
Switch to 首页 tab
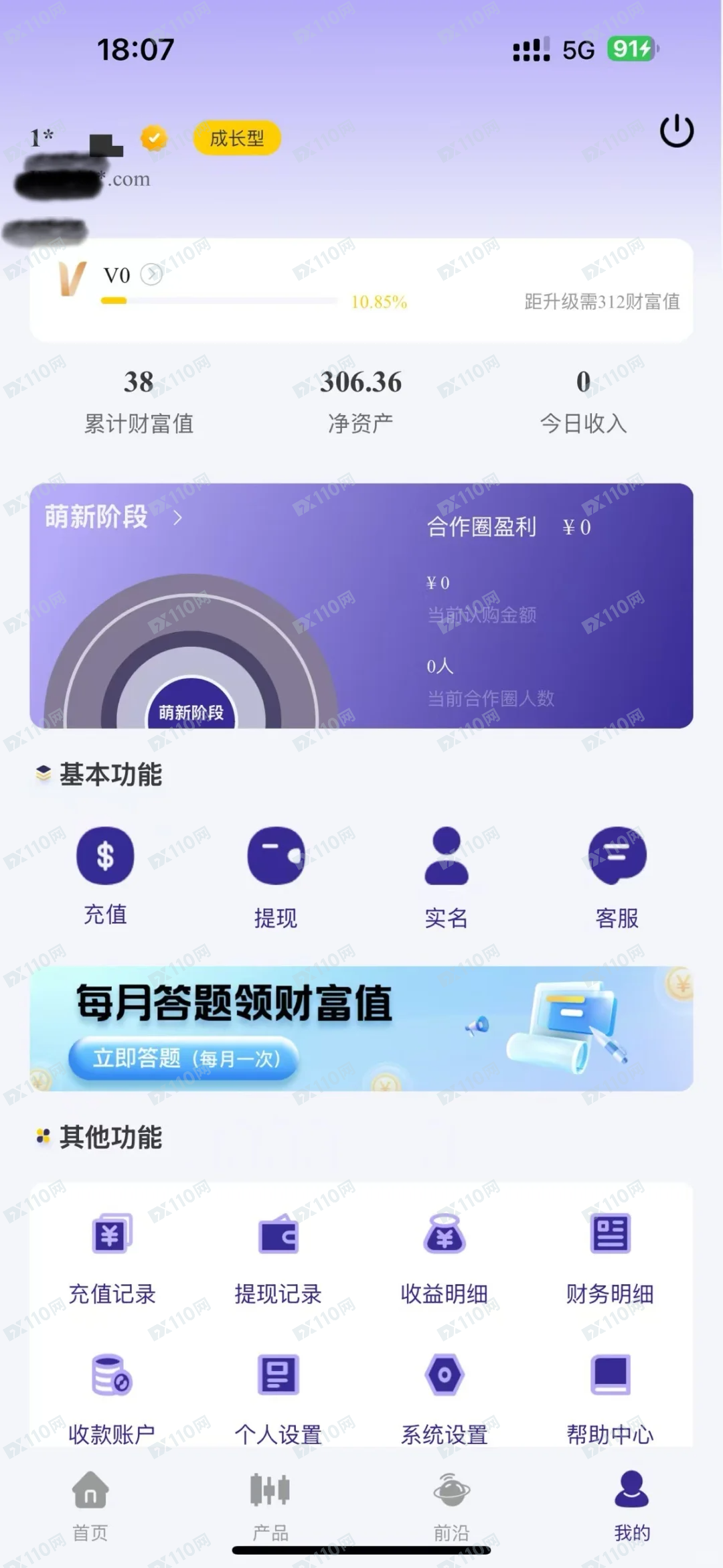click(x=90, y=1503)
